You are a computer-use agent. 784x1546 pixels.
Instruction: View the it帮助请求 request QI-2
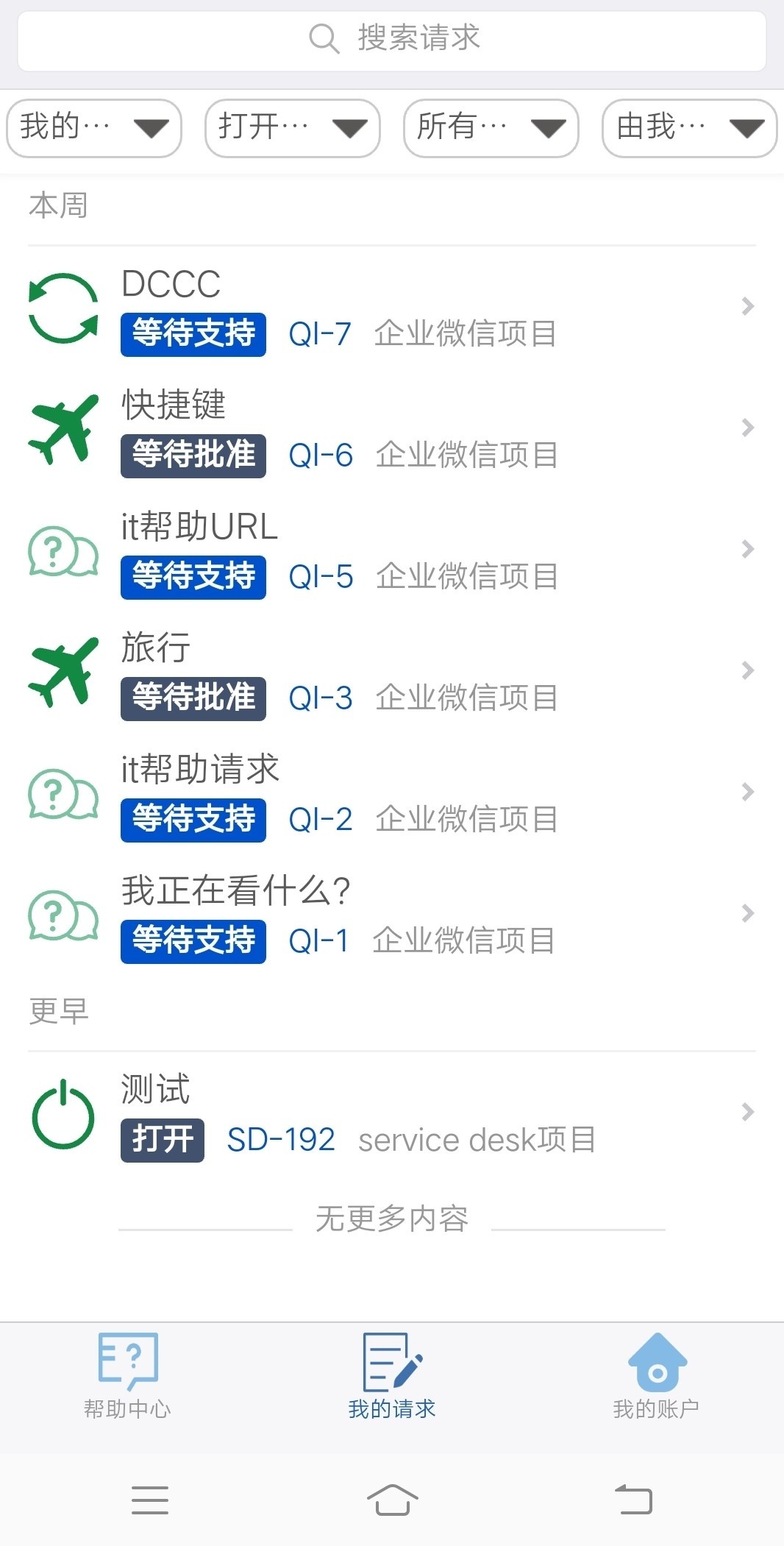[392, 793]
